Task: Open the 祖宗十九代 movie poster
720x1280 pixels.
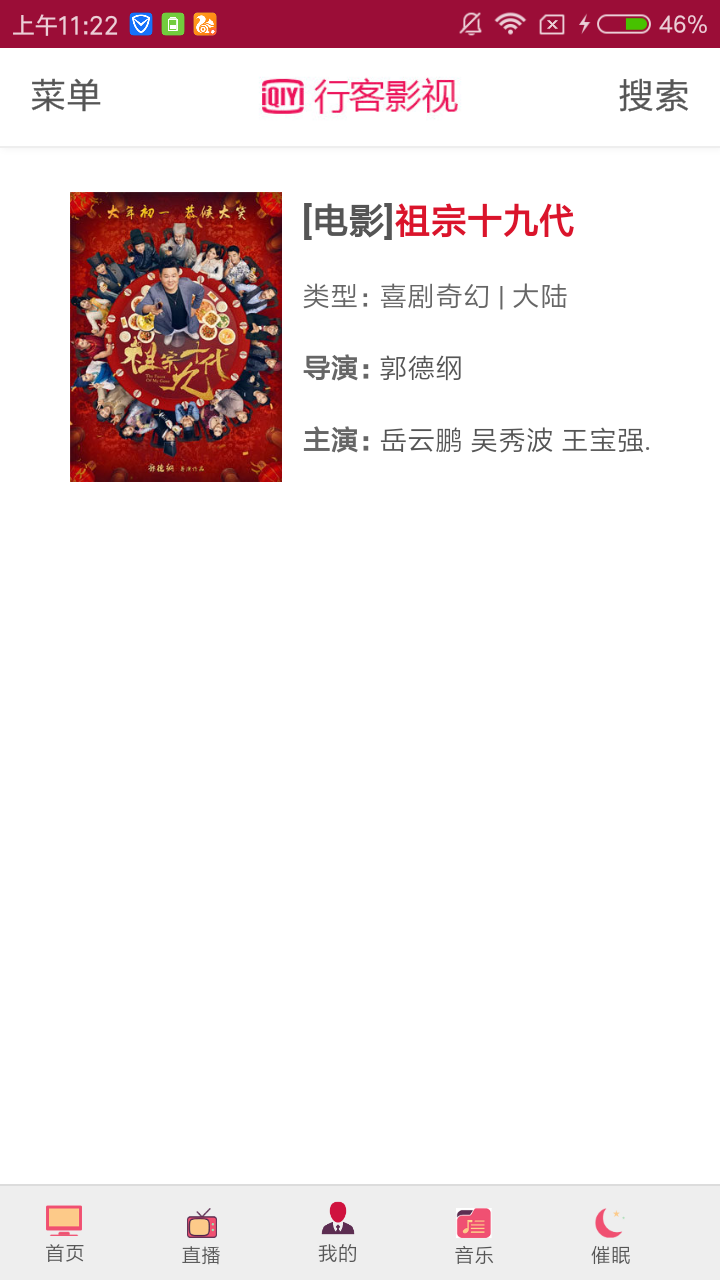Action: pos(176,337)
